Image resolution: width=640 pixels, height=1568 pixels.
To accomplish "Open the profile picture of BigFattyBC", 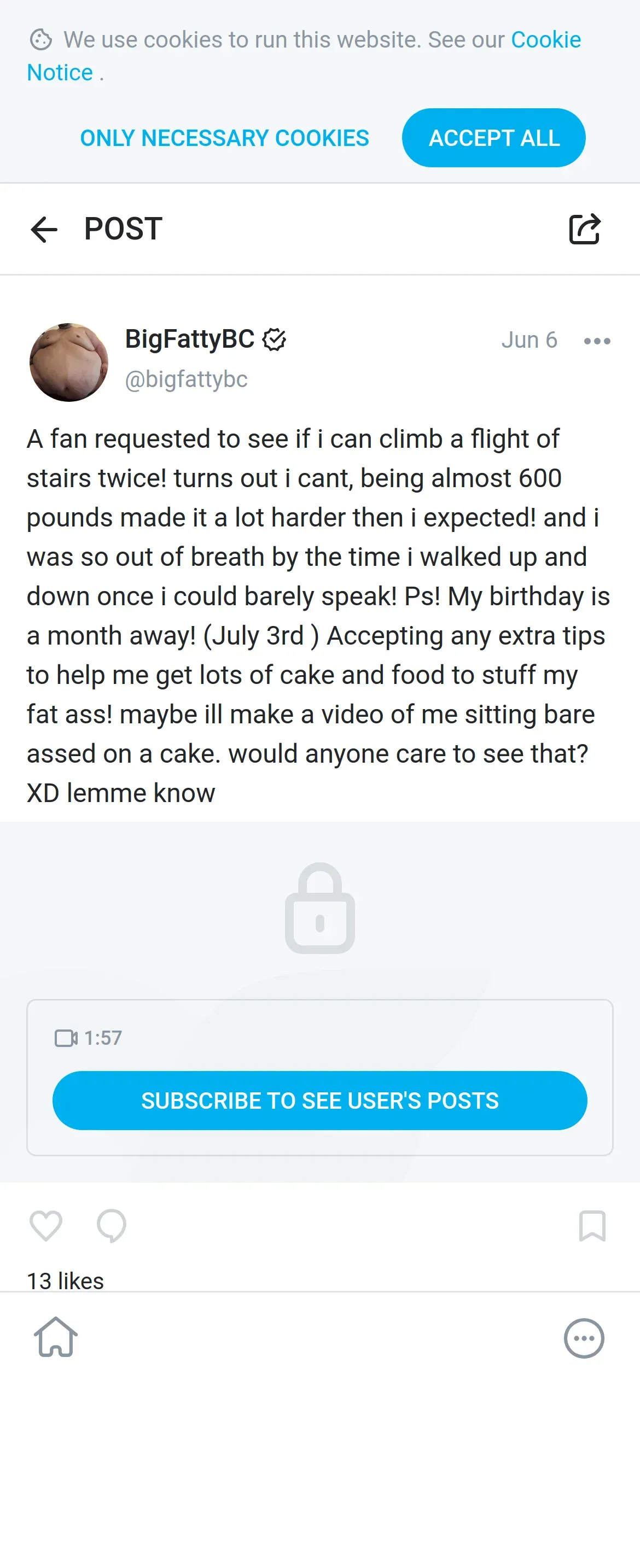I will [69, 362].
